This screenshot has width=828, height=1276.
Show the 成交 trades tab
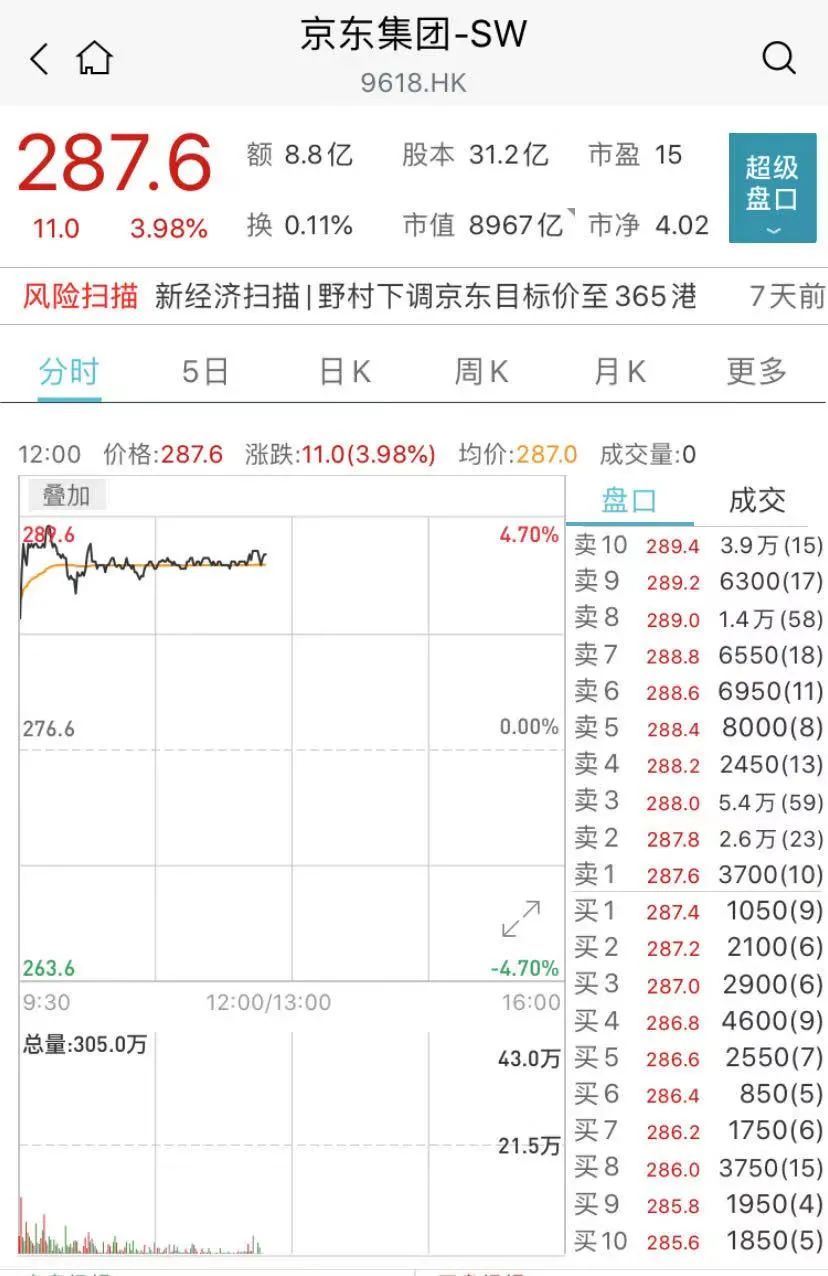pyautogui.click(x=757, y=500)
